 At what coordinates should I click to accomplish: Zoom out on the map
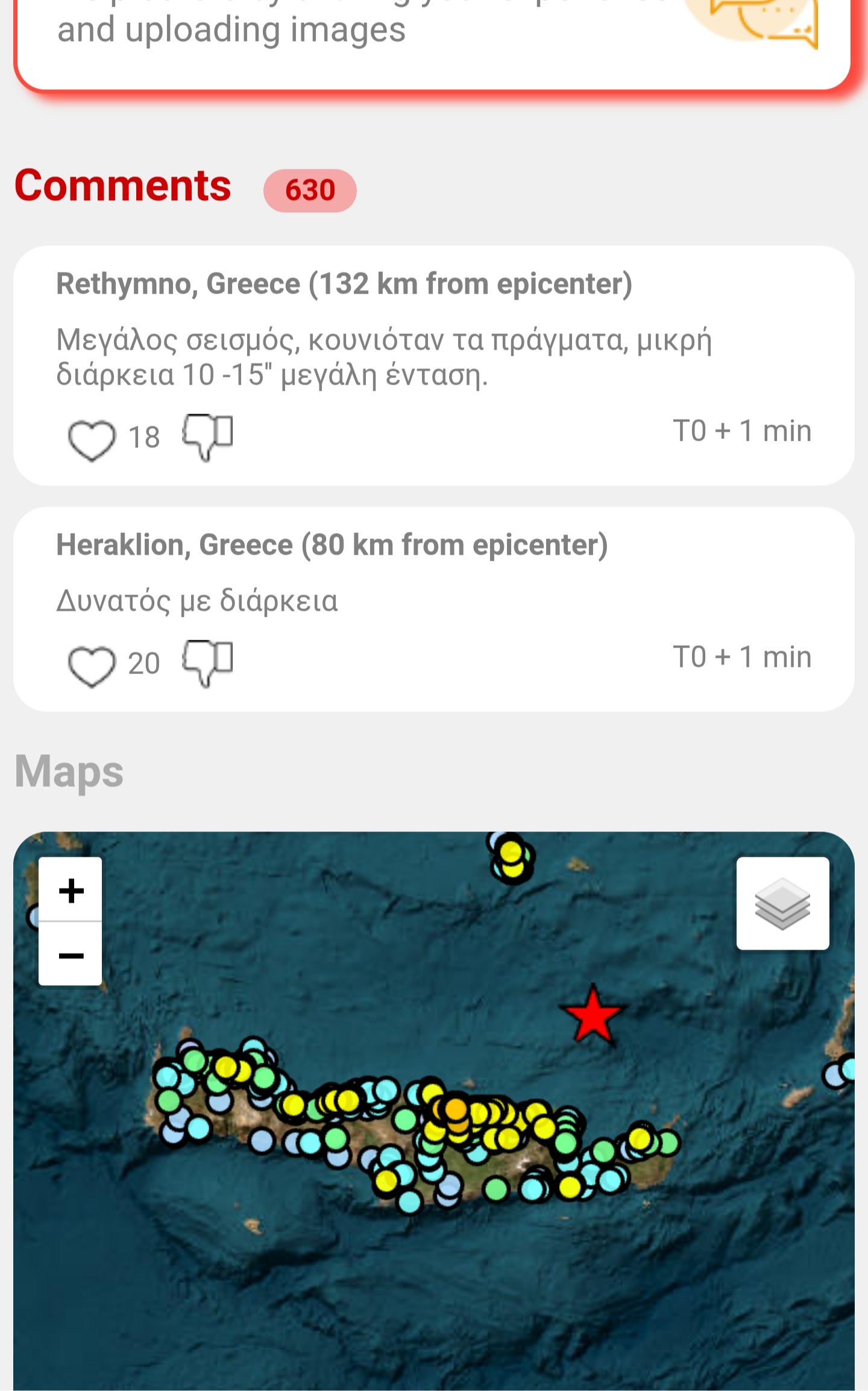click(x=71, y=955)
